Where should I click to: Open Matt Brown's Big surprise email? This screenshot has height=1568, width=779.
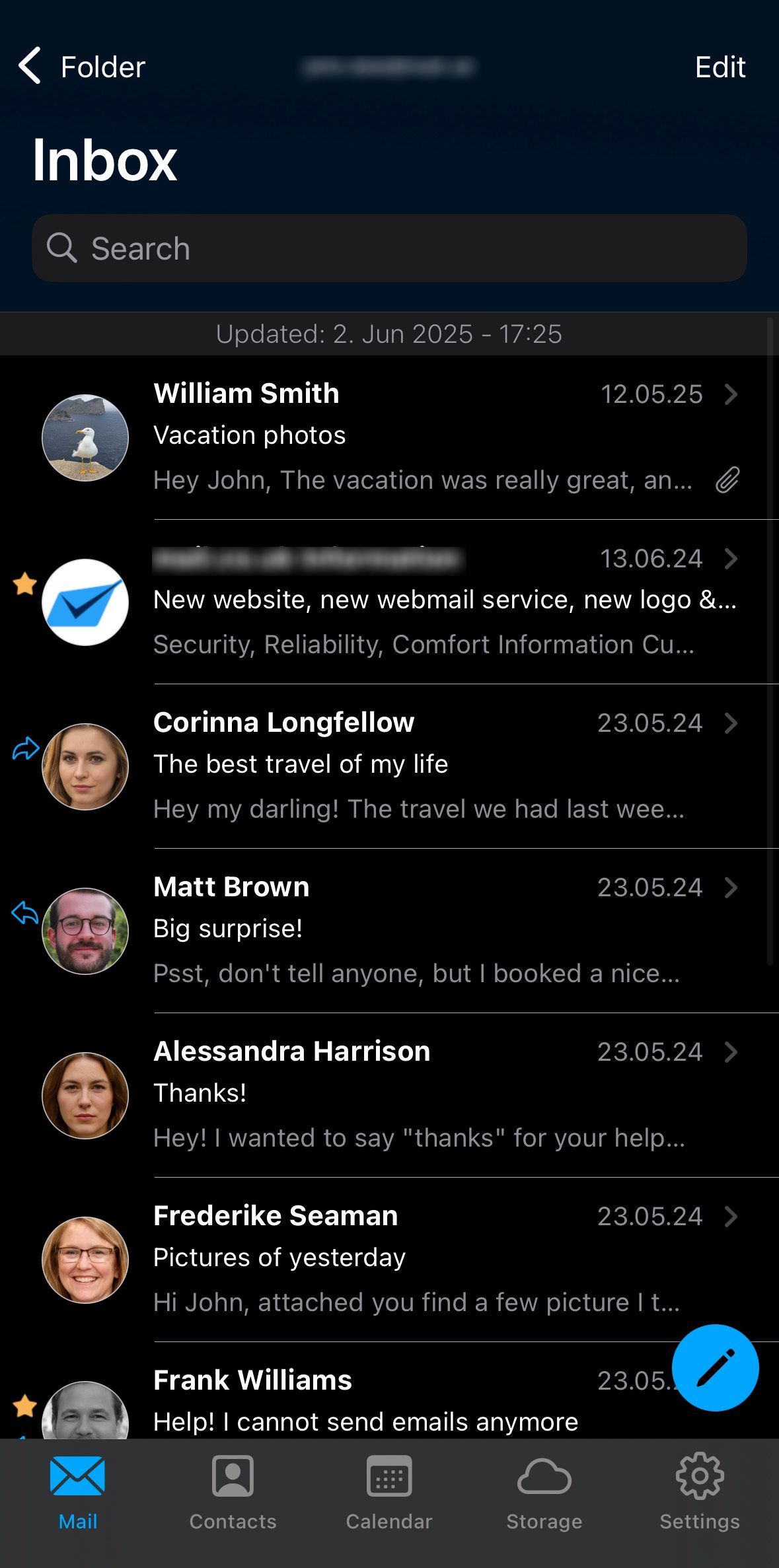coord(389,931)
